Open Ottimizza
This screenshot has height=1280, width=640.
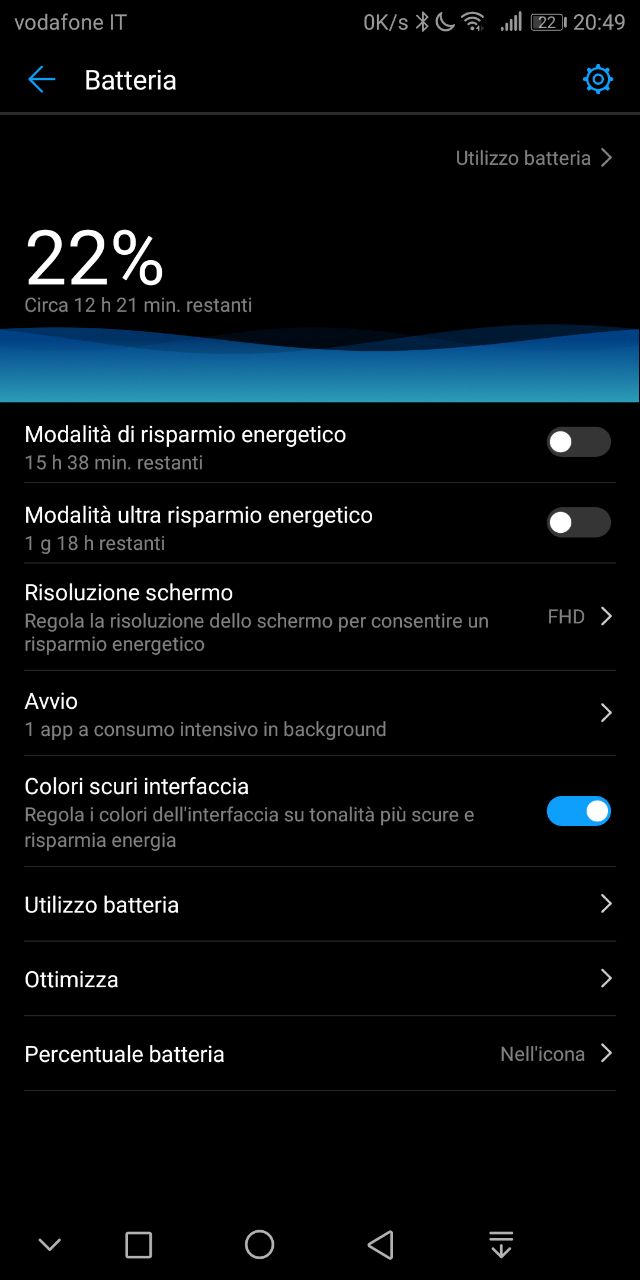[320, 979]
